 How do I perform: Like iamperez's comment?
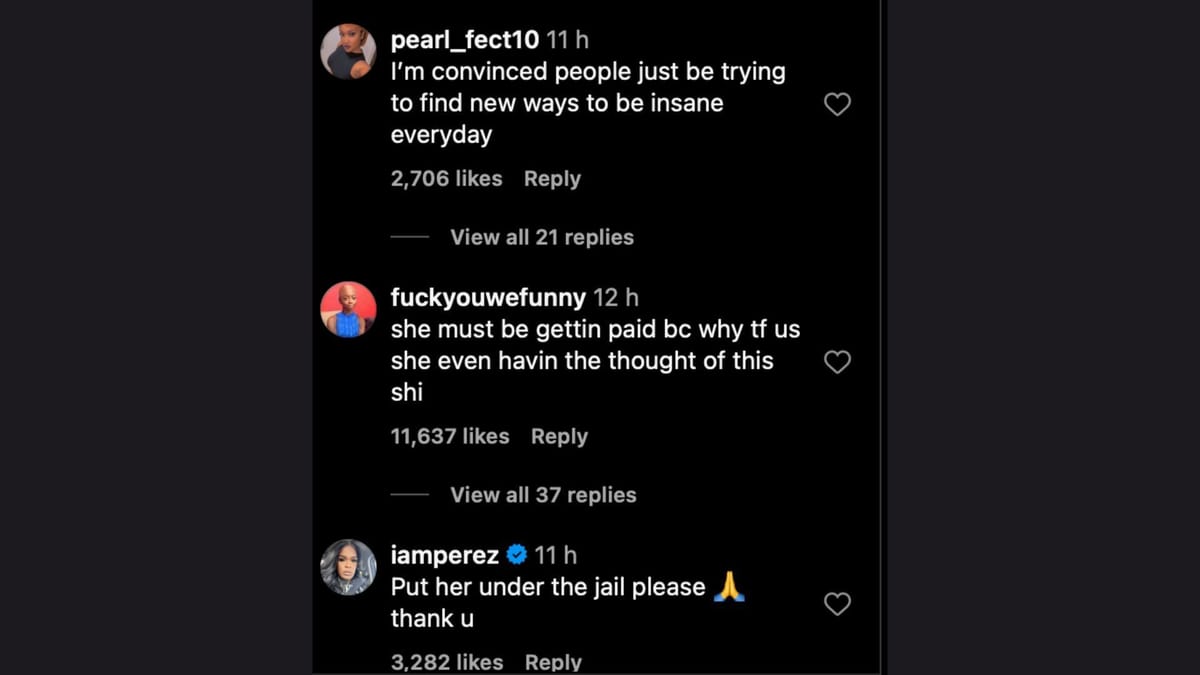[x=837, y=604]
